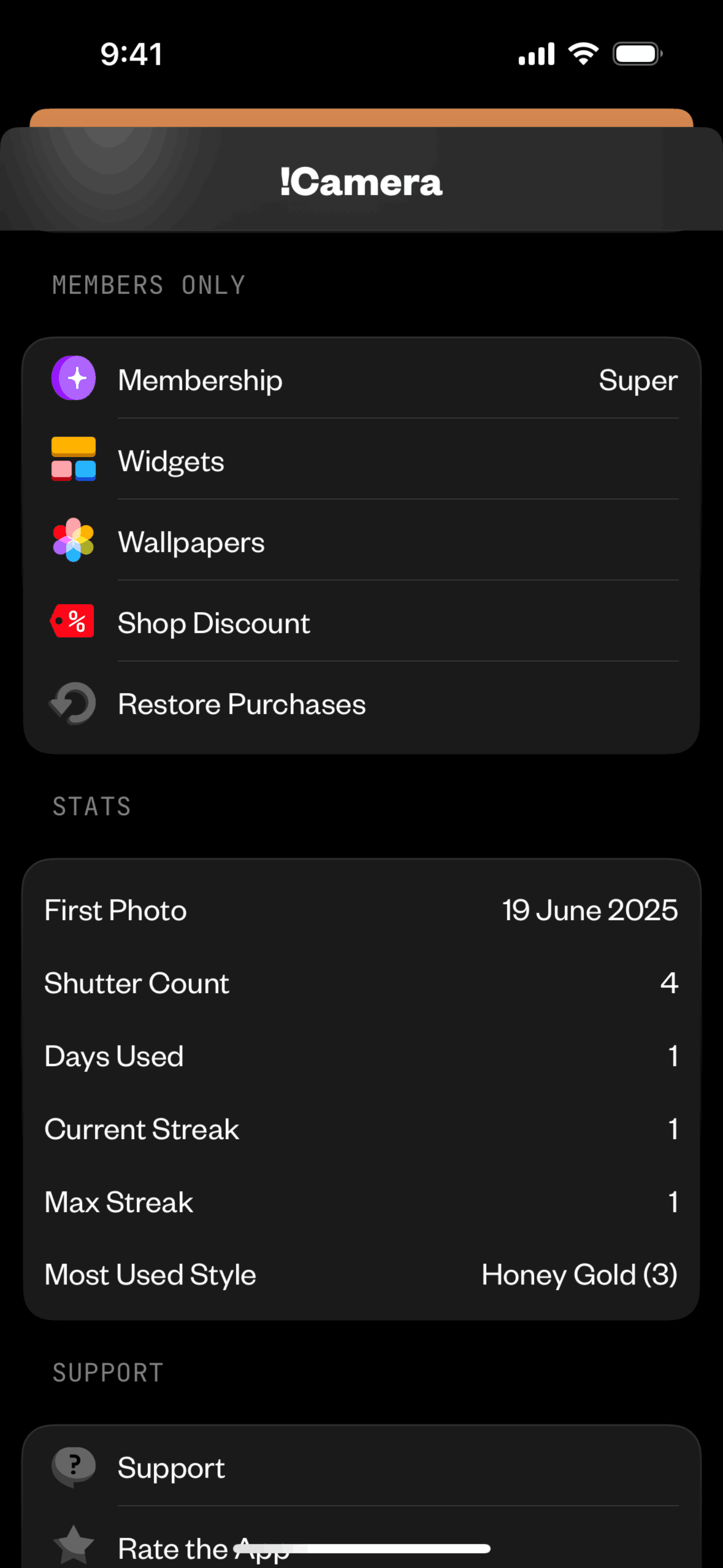Open the Widgets option

coord(361,459)
